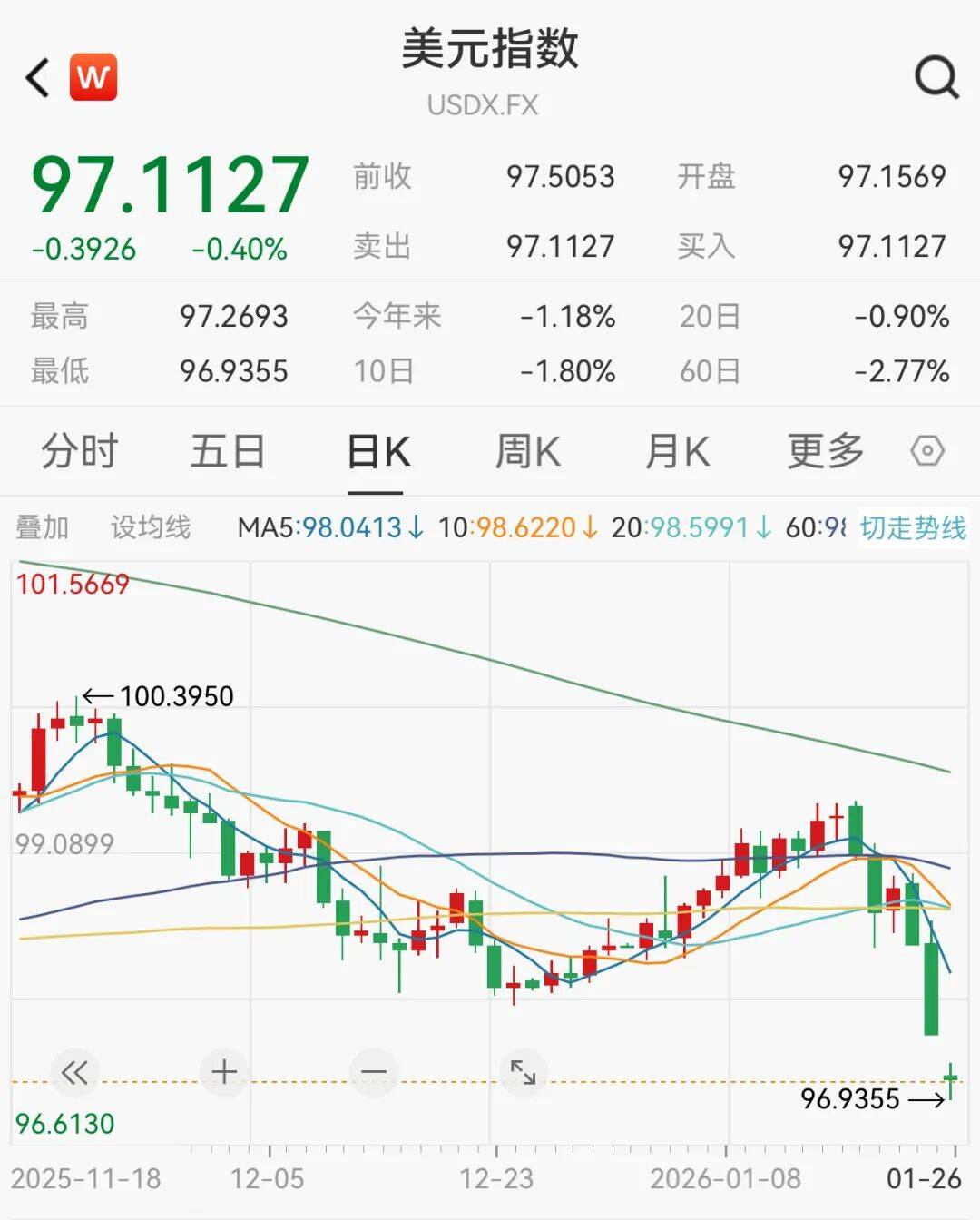Expand chart to fullscreen view
980x1220 pixels.
point(523,1073)
